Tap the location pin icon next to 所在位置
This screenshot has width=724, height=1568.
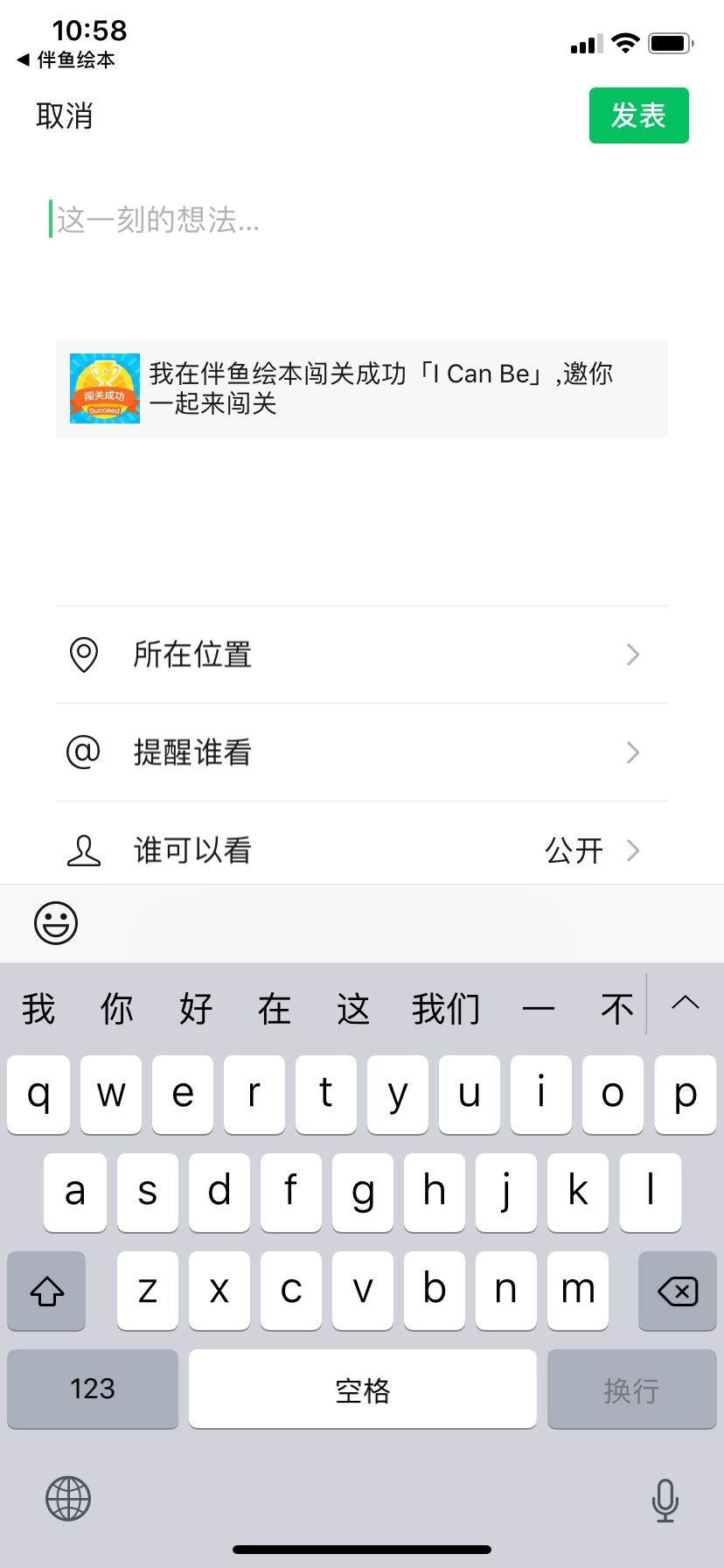(83, 654)
